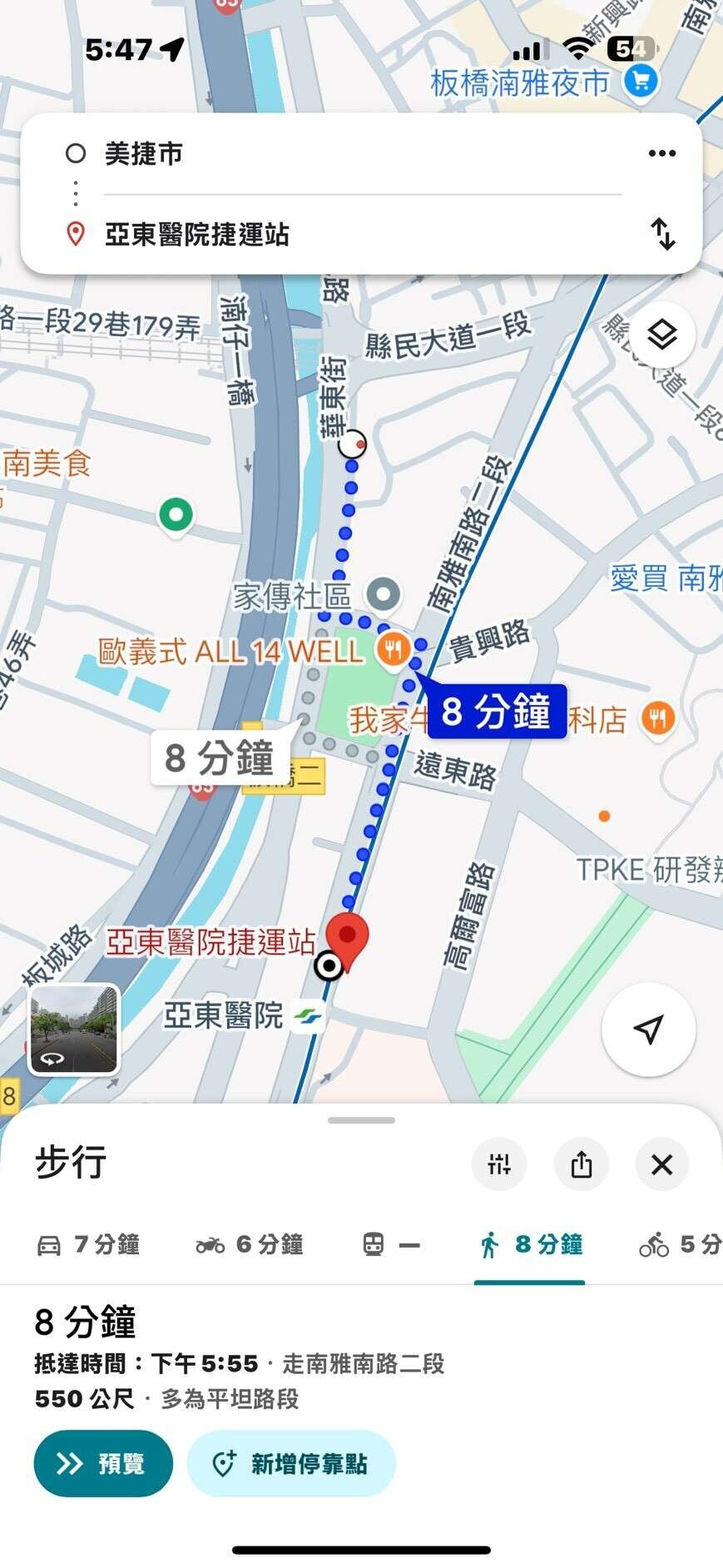Screen dimensions: 723x1568
Task: Tap 預覽 to preview the route
Action: click(x=103, y=1463)
